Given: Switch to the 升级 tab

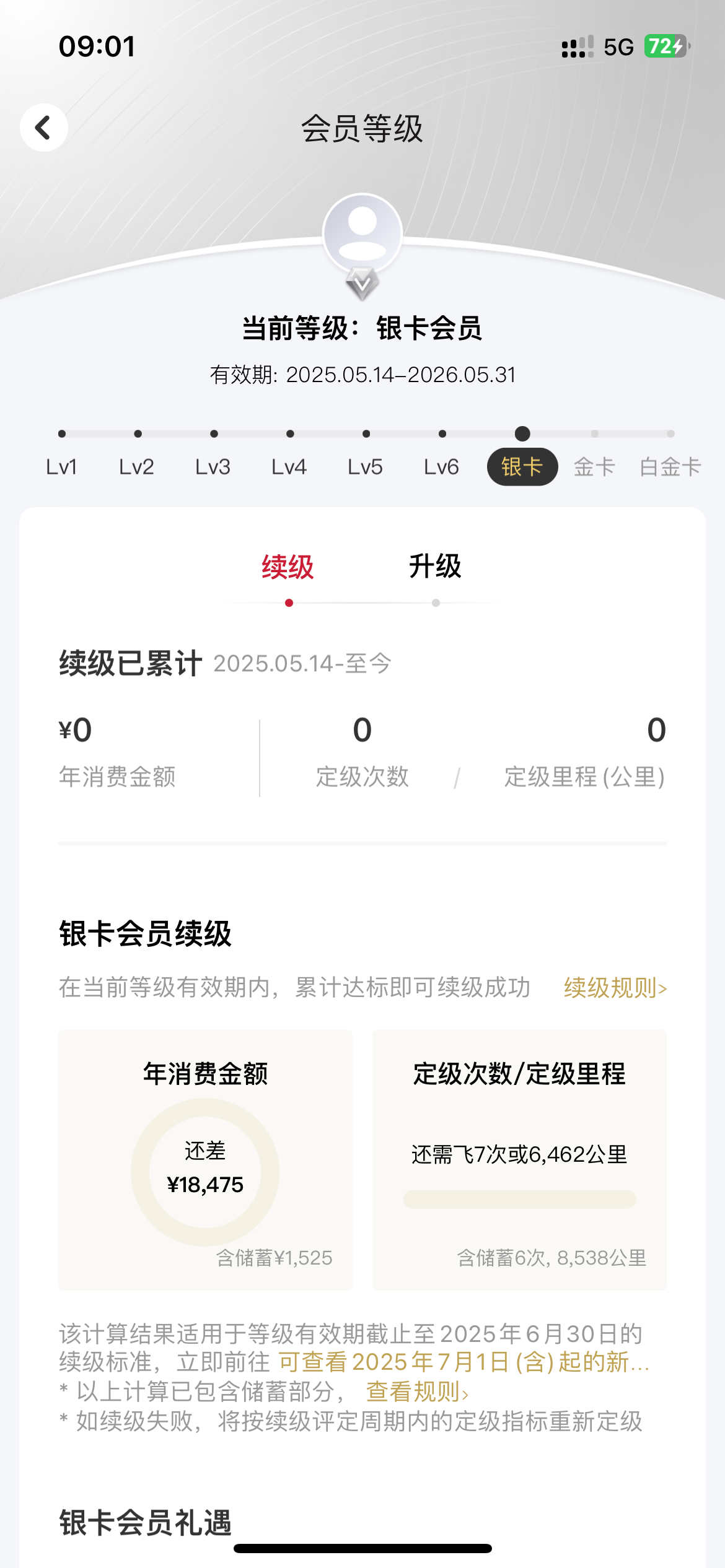Looking at the screenshot, I should (x=435, y=566).
